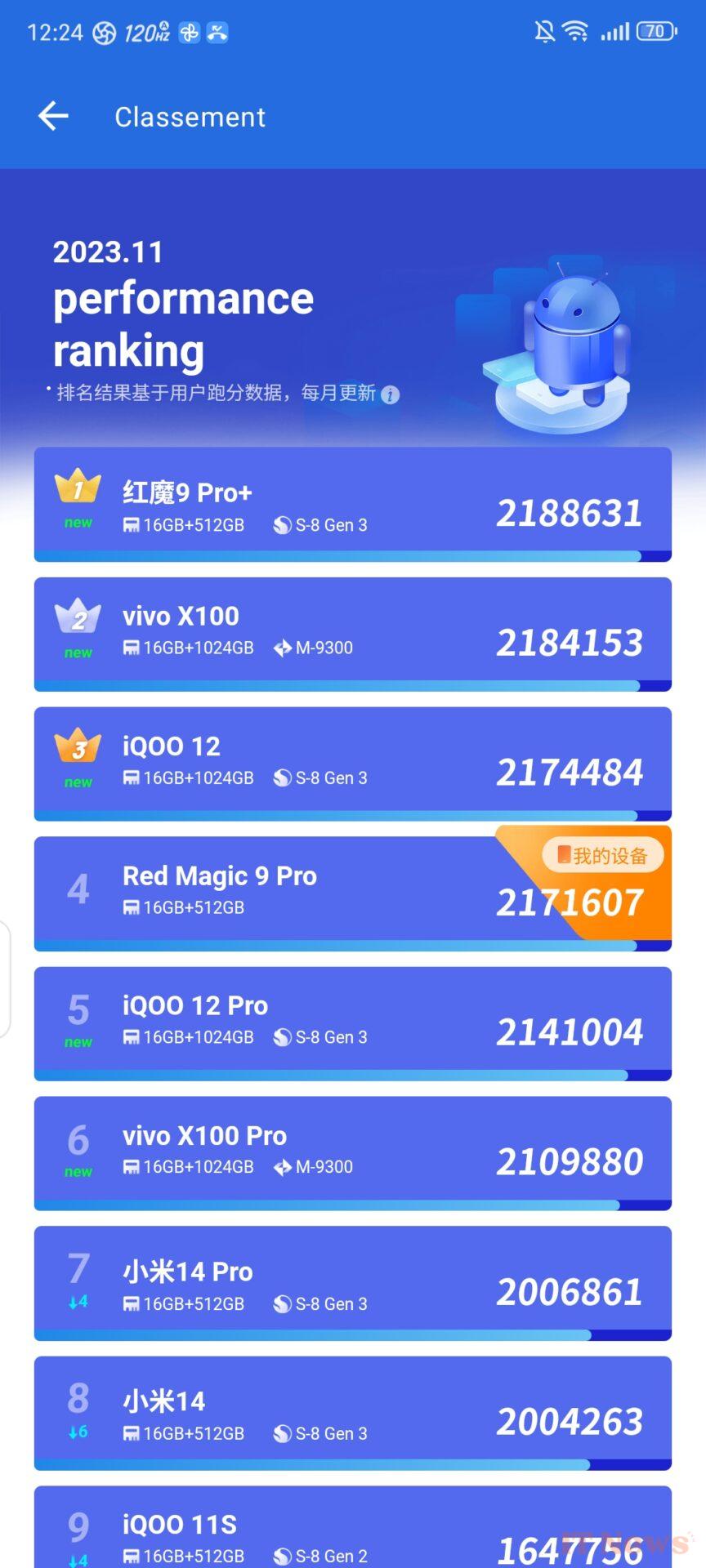
Task: Go back from the Classement screen
Action: 53,116
